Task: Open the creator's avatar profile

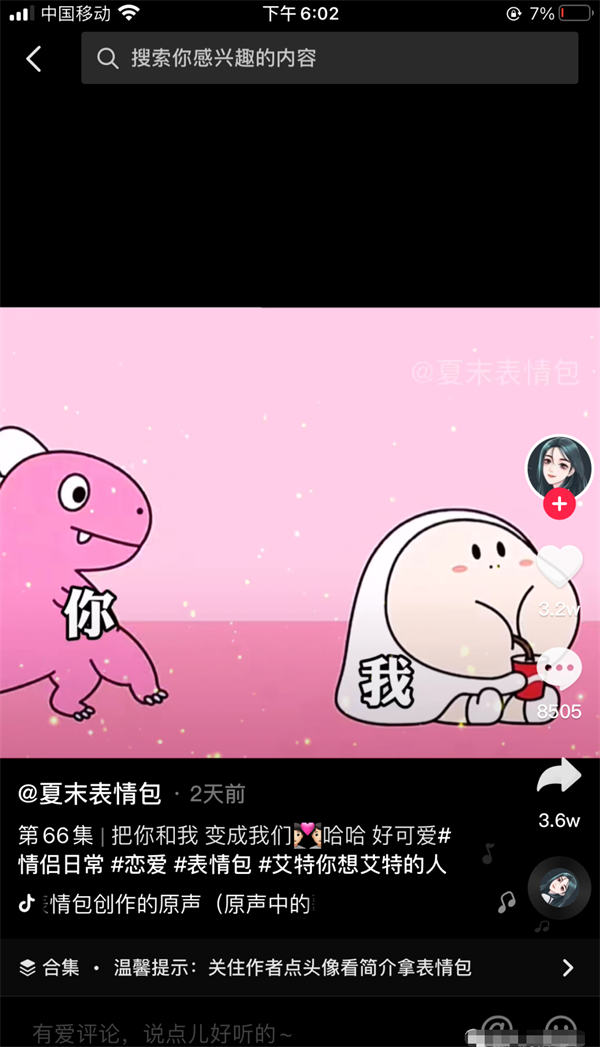Action: [x=558, y=466]
